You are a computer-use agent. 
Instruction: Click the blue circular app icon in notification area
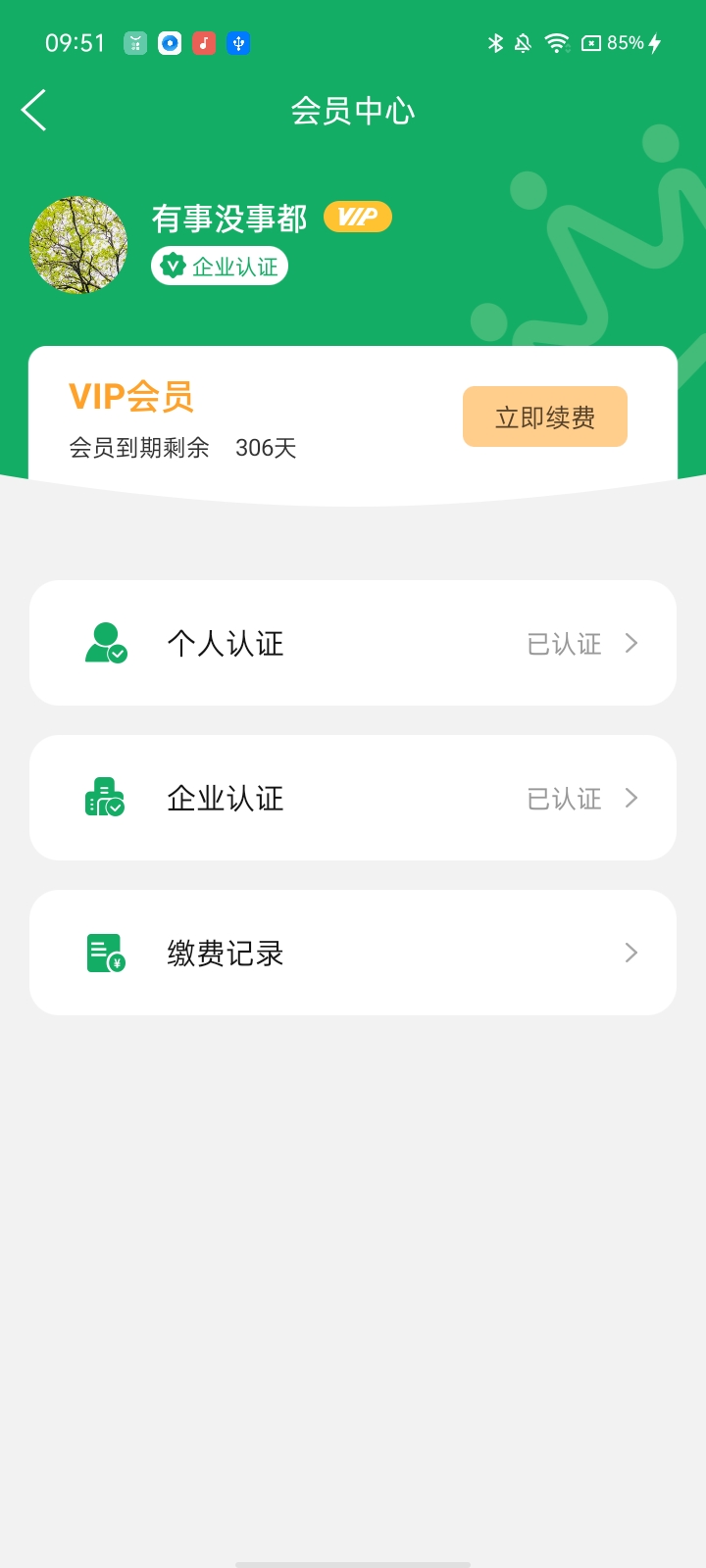169,43
